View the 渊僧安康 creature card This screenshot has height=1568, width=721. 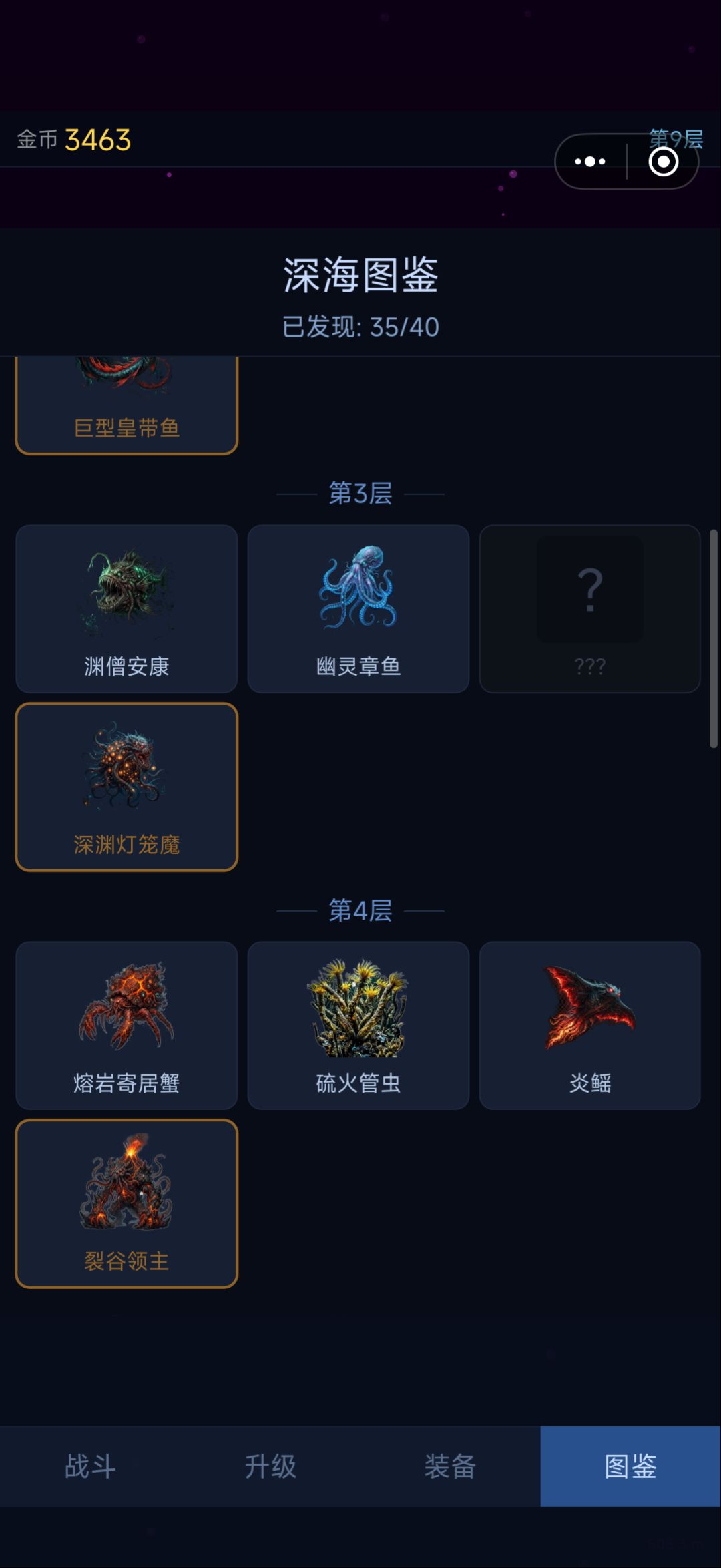(127, 608)
